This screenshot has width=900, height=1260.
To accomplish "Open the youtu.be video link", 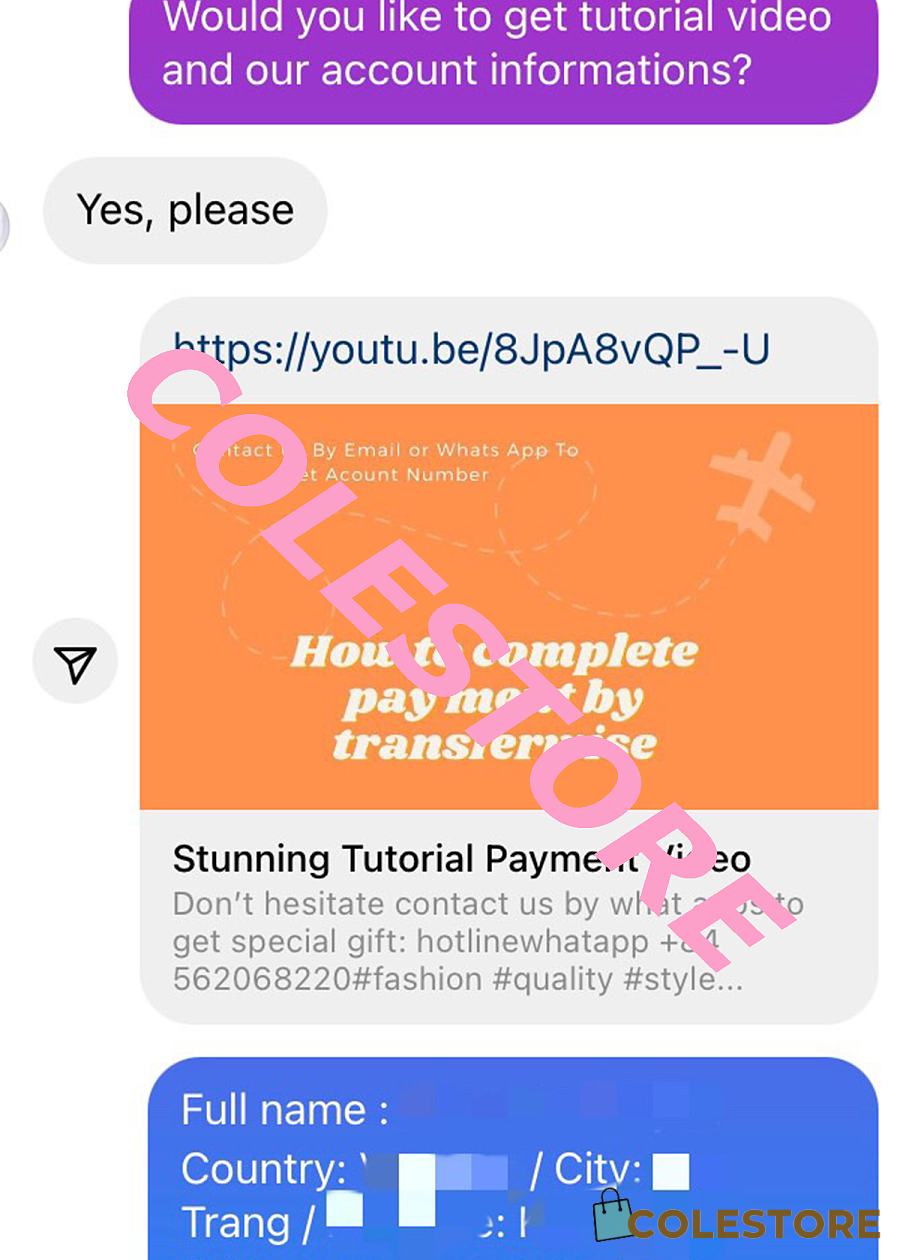I will pyautogui.click(x=470, y=350).
